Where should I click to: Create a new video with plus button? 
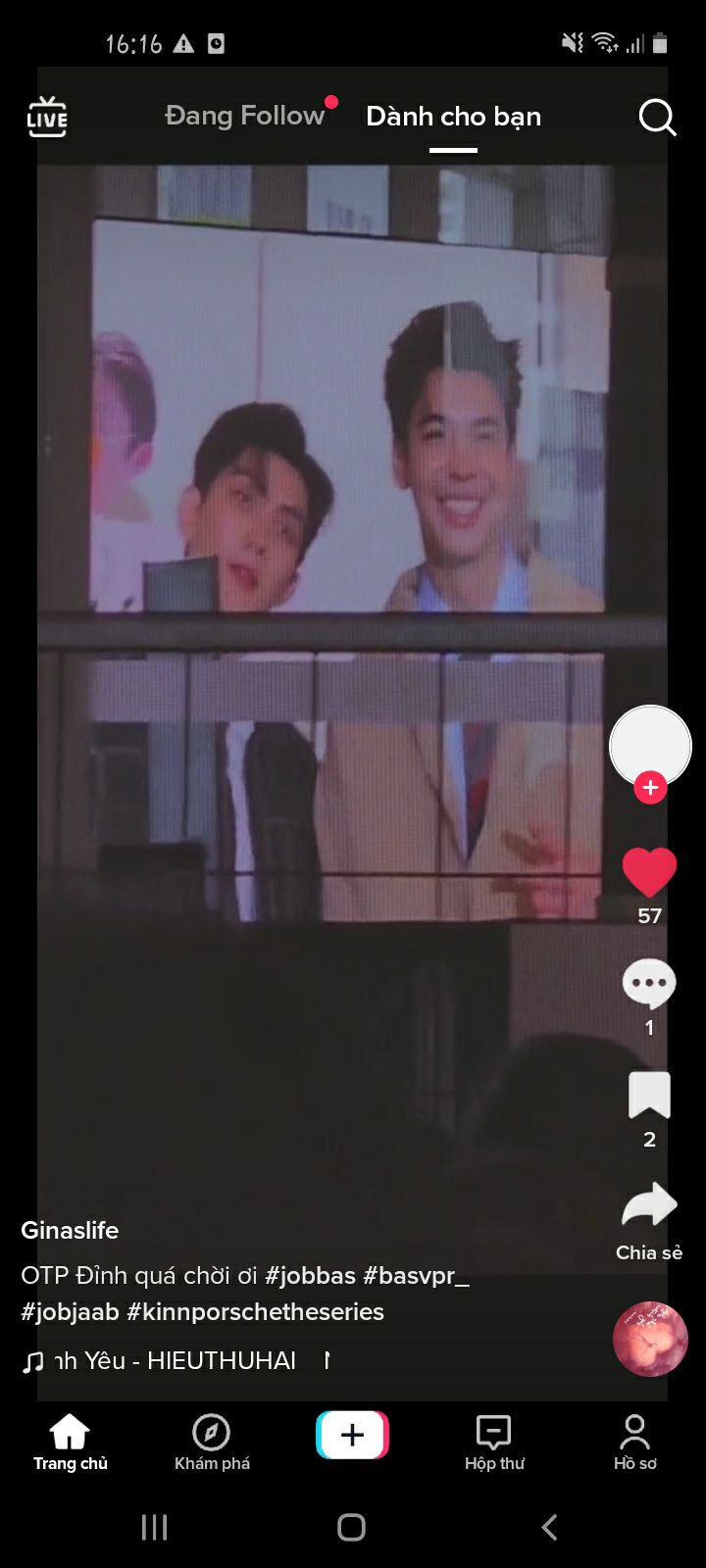pyautogui.click(x=353, y=1436)
